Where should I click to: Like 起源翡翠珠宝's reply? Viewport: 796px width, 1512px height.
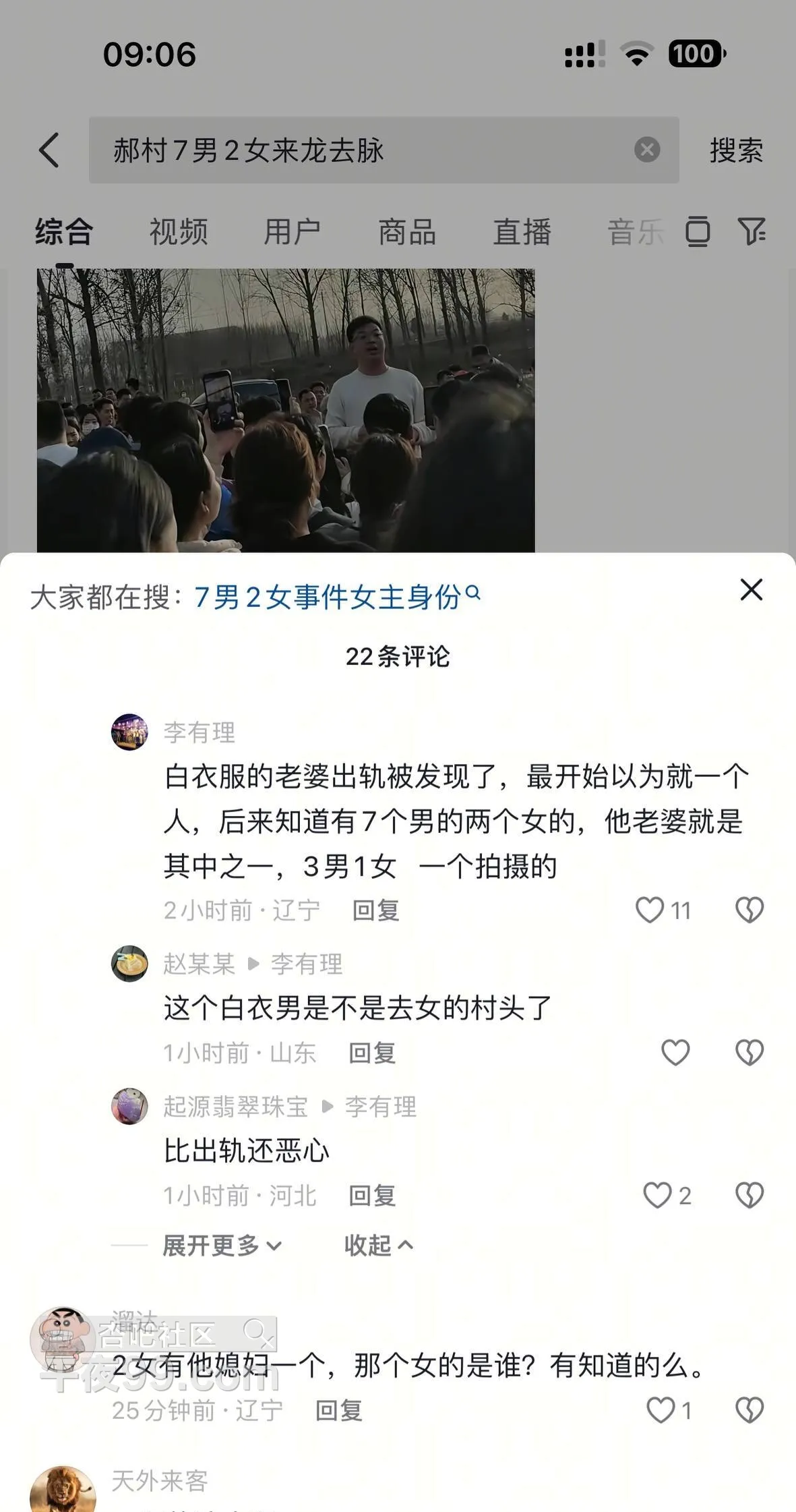click(657, 1196)
